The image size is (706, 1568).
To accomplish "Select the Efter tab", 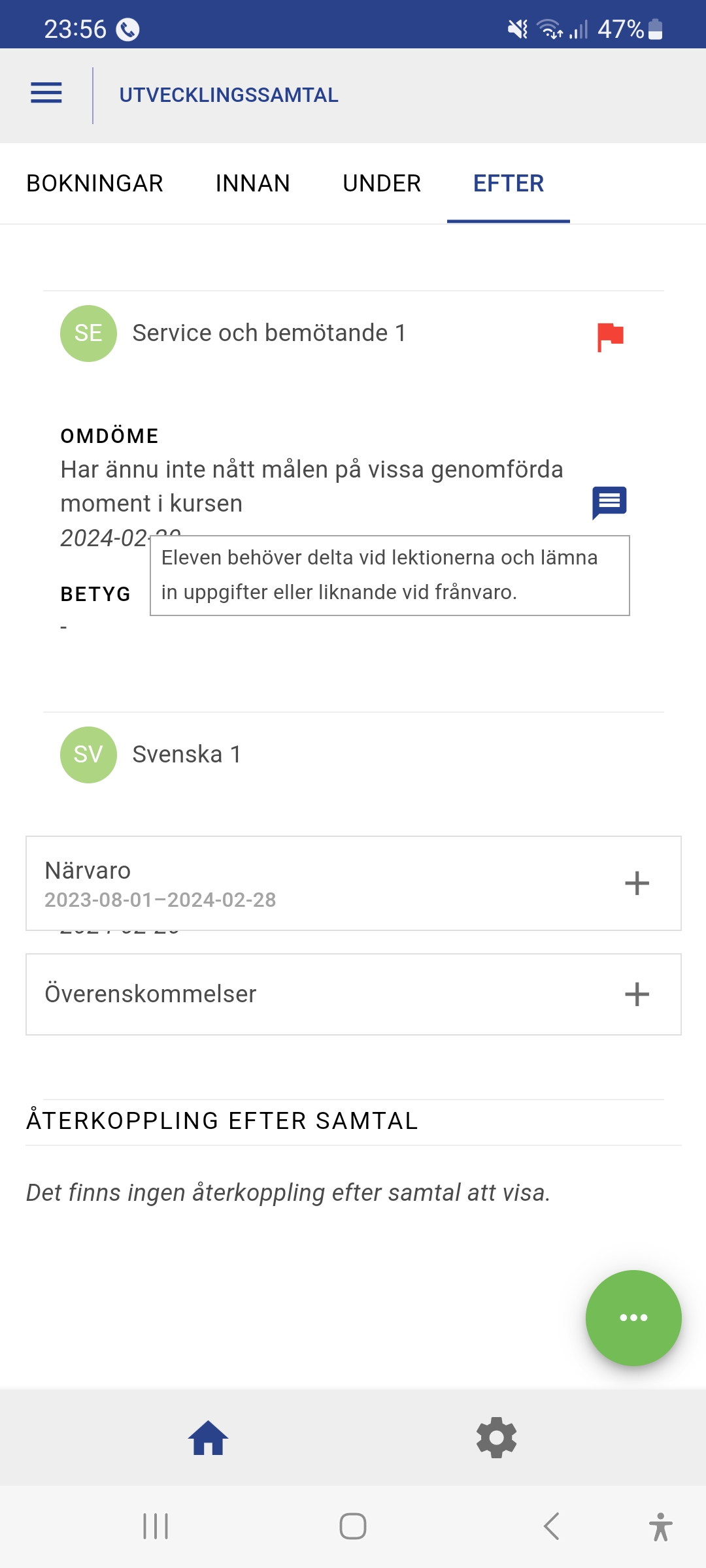I will pos(509,184).
